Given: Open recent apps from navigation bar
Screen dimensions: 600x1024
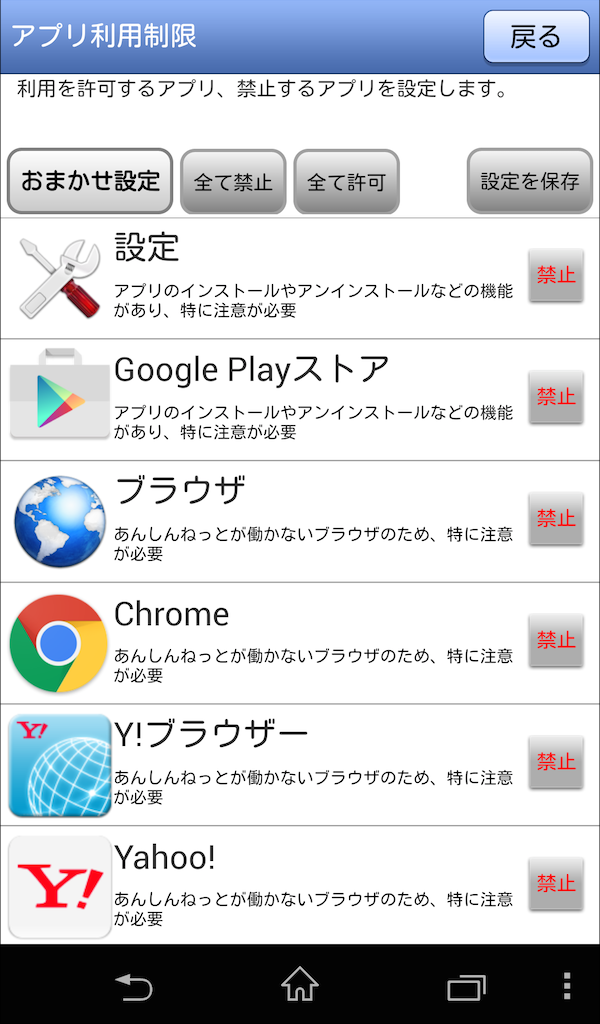Looking at the screenshot, I should pyautogui.click(x=465, y=986).
